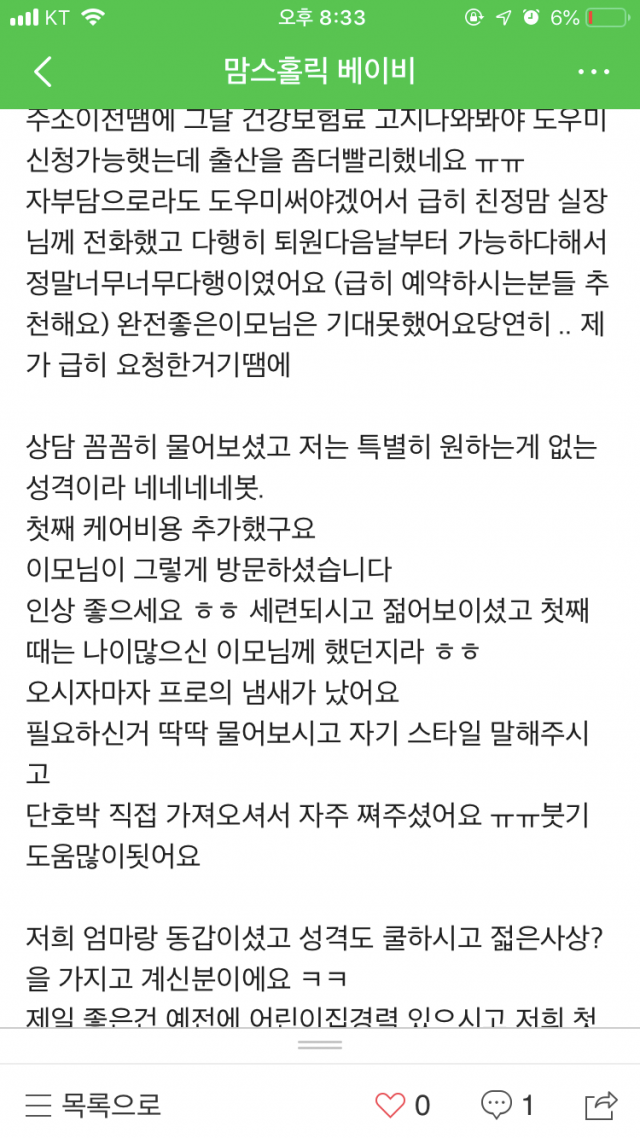Screen dimensions: 640x1138
Task: Open the comments bubble showing 1
Action: [497, 1104]
